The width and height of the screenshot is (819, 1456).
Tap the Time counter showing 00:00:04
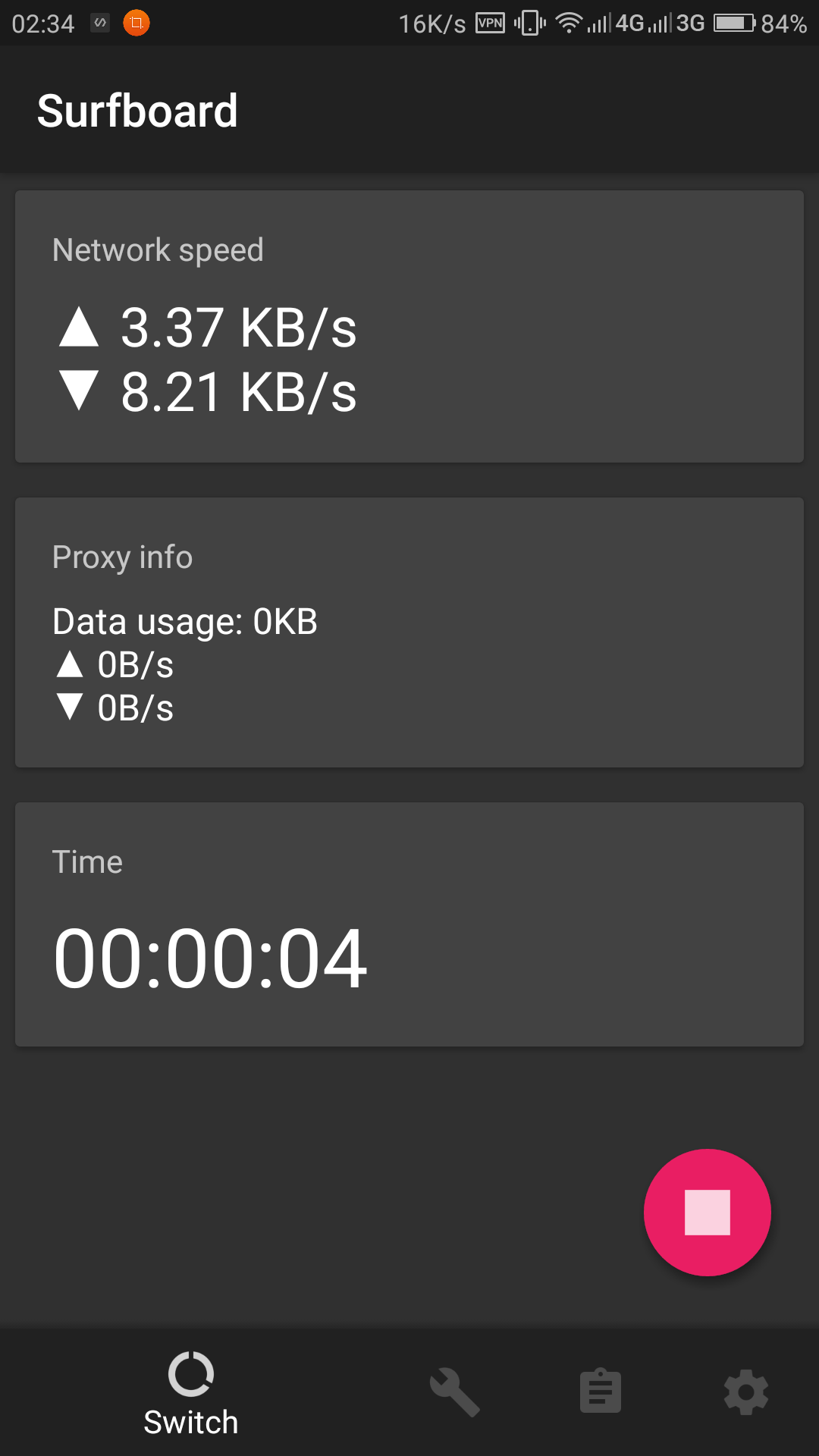pyautogui.click(x=210, y=957)
